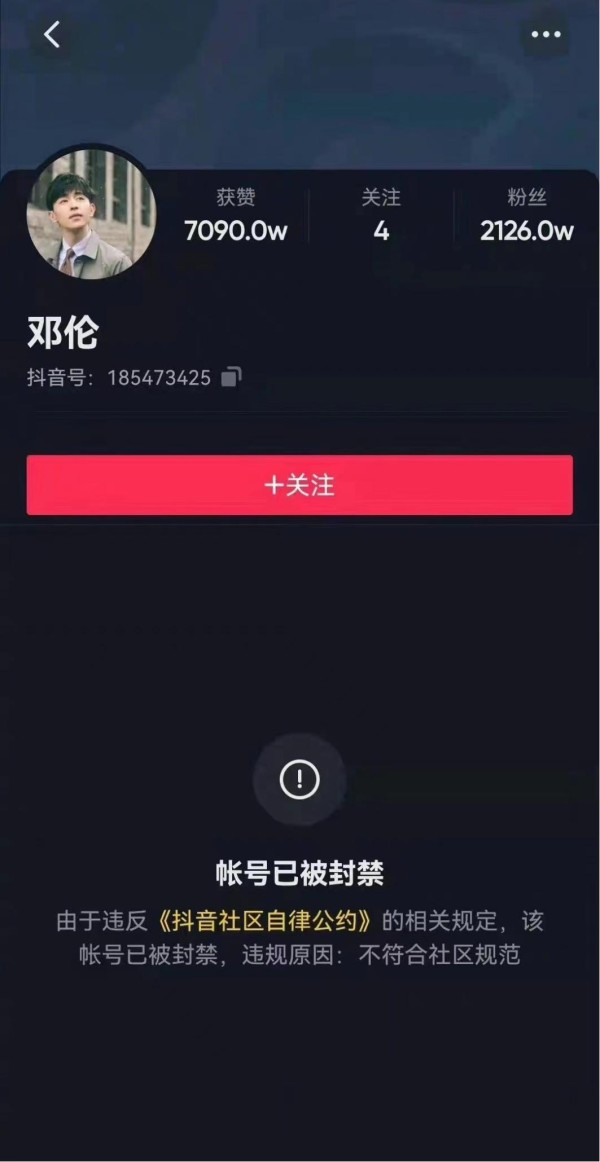This screenshot has width=600, height=1162.
Task: Open the three-dot overflow menu
Action: [x=546, y=34]
